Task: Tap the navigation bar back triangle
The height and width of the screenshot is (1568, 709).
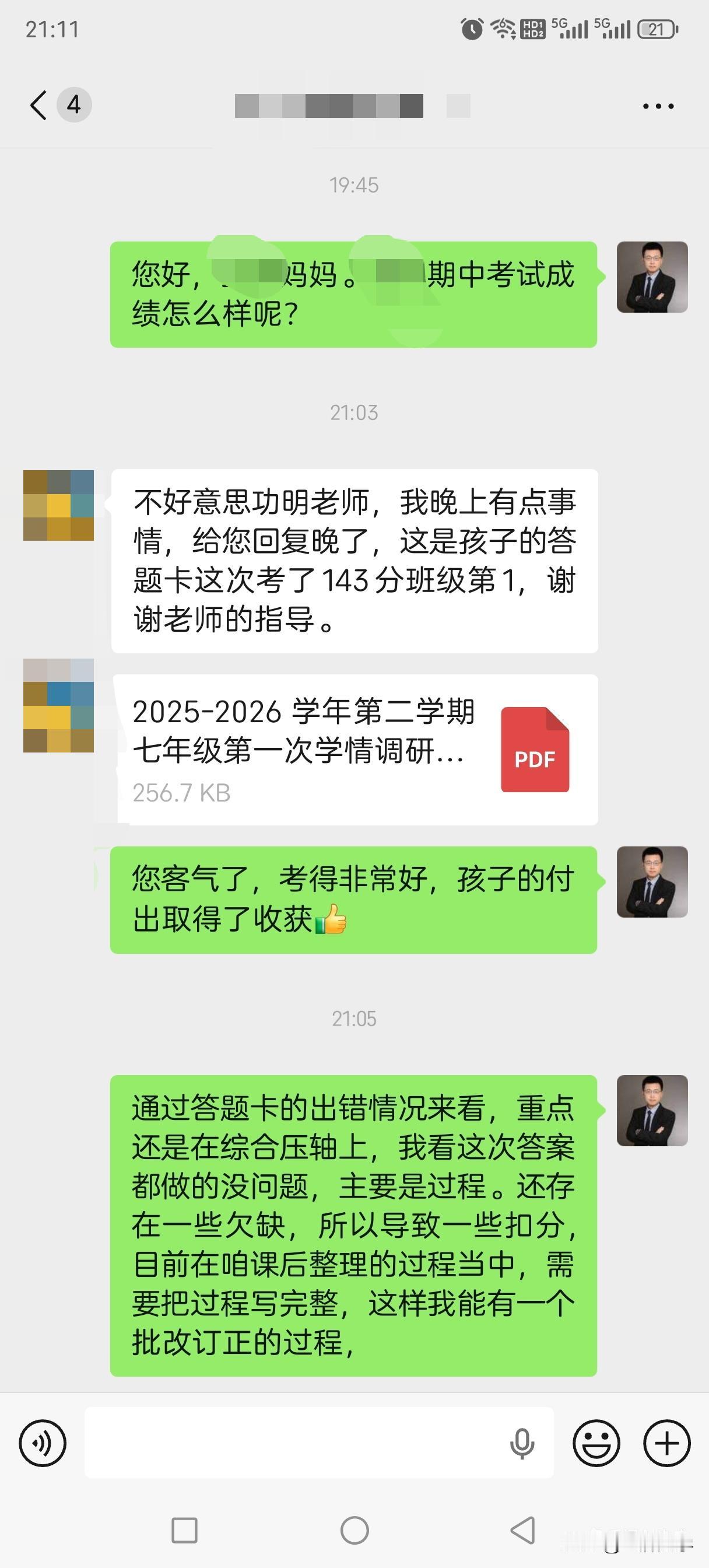Action: pos(524,1529)
